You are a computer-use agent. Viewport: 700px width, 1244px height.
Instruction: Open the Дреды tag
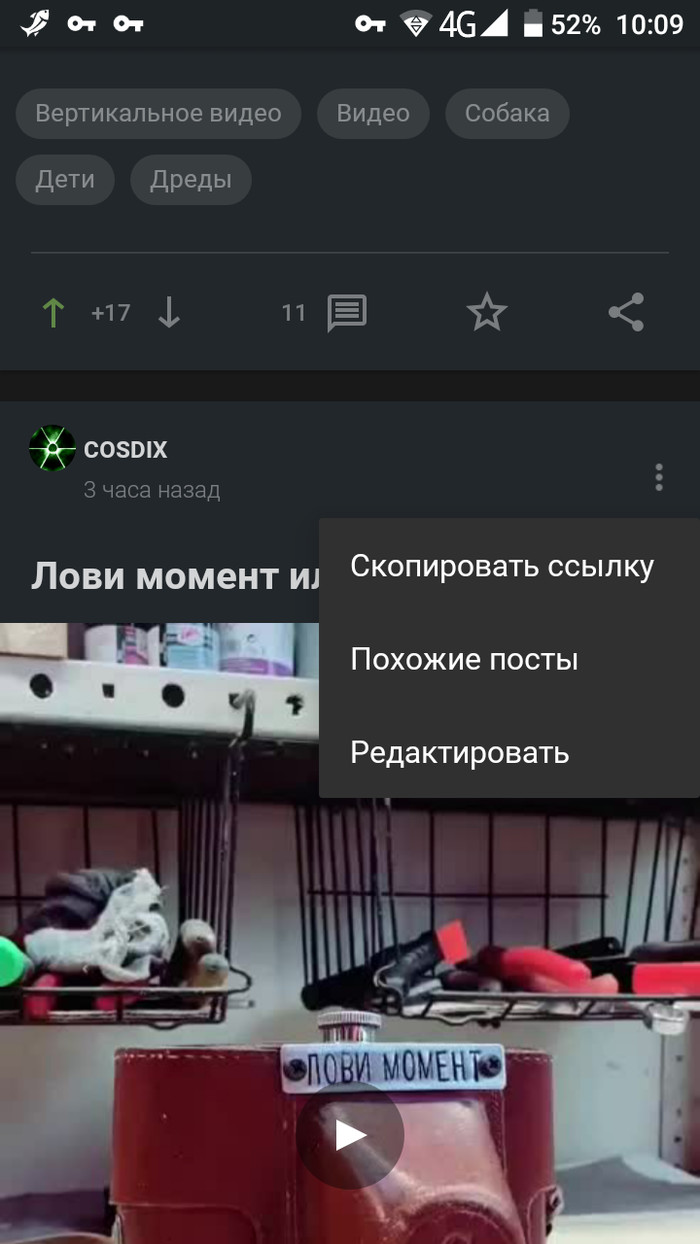tap(190, 180)
